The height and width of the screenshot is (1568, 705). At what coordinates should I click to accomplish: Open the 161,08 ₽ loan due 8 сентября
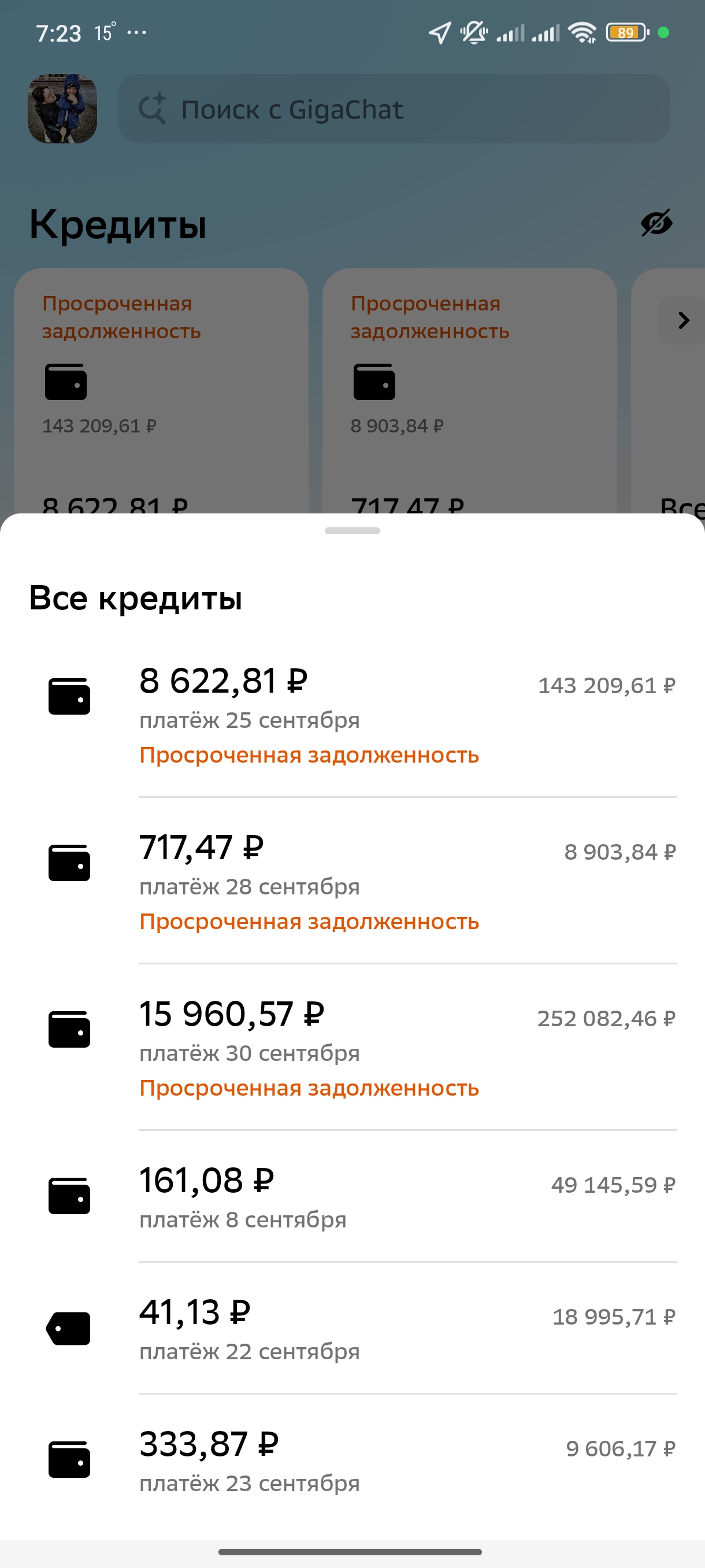[x=352, y=1196]
